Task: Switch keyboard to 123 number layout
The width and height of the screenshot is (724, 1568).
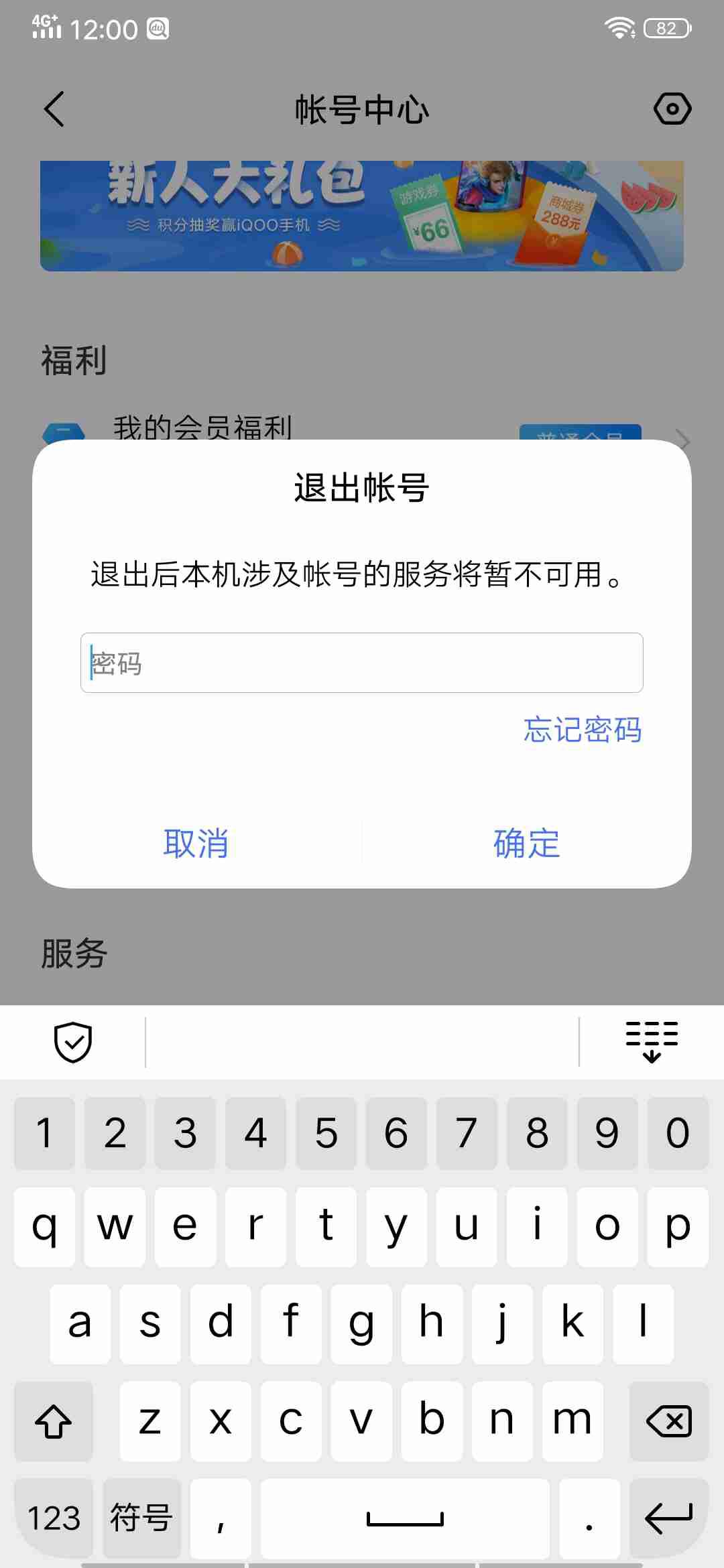Action: click(54, 1520)
